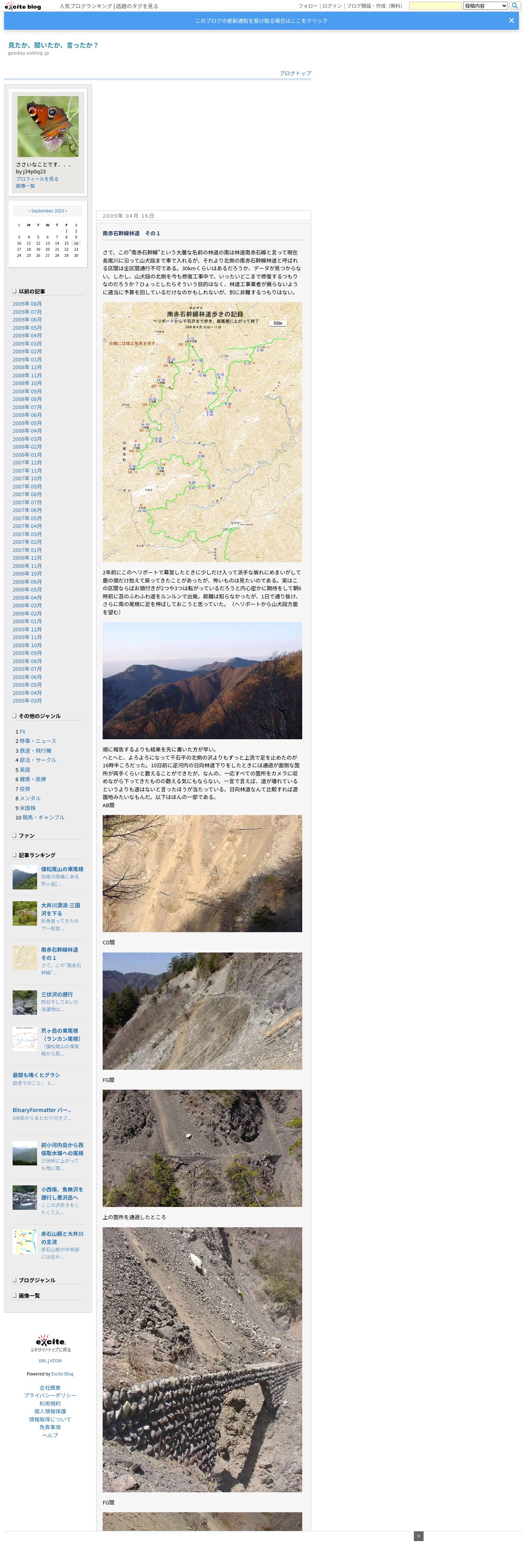Focus the header search text field
The width and height of the screenshot is (523, 1568).
tap(435, 6)
